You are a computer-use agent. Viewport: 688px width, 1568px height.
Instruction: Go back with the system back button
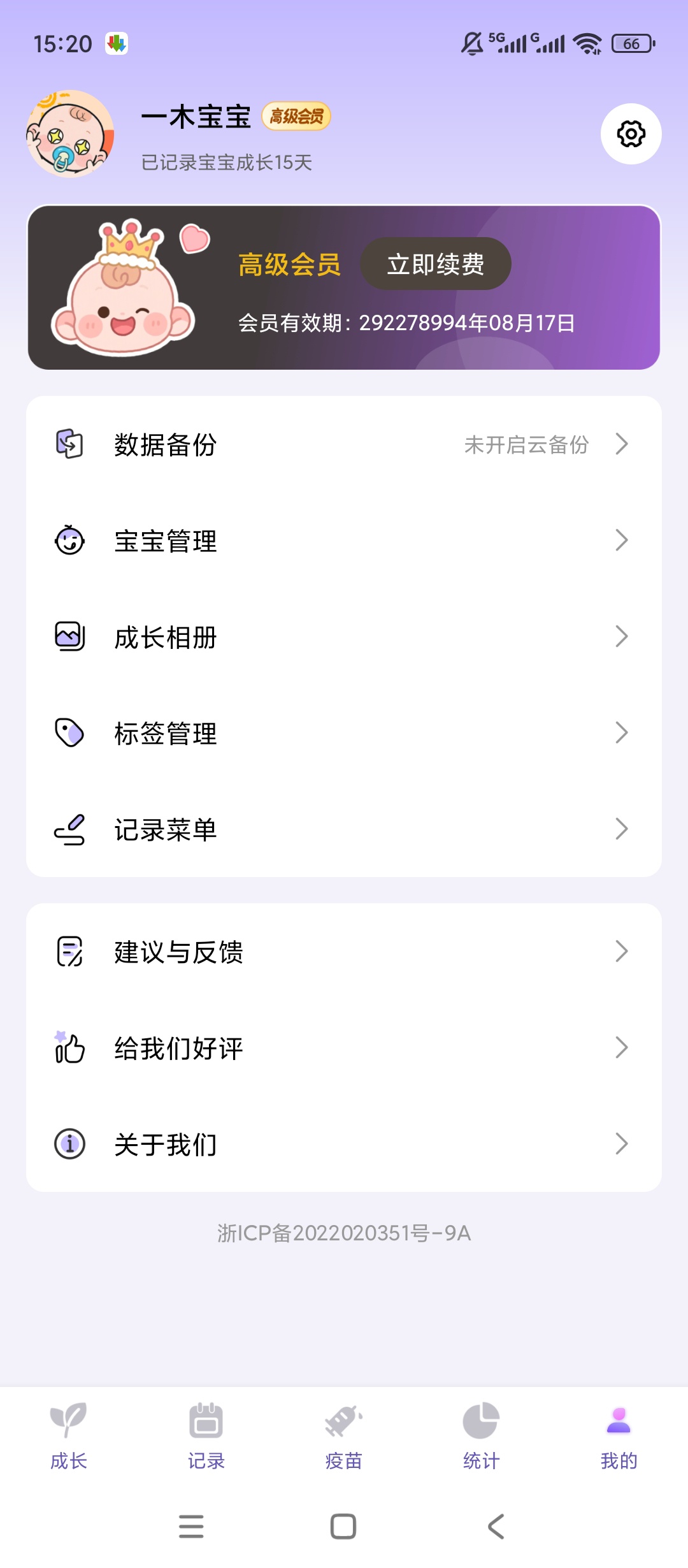coord(496,1527)
